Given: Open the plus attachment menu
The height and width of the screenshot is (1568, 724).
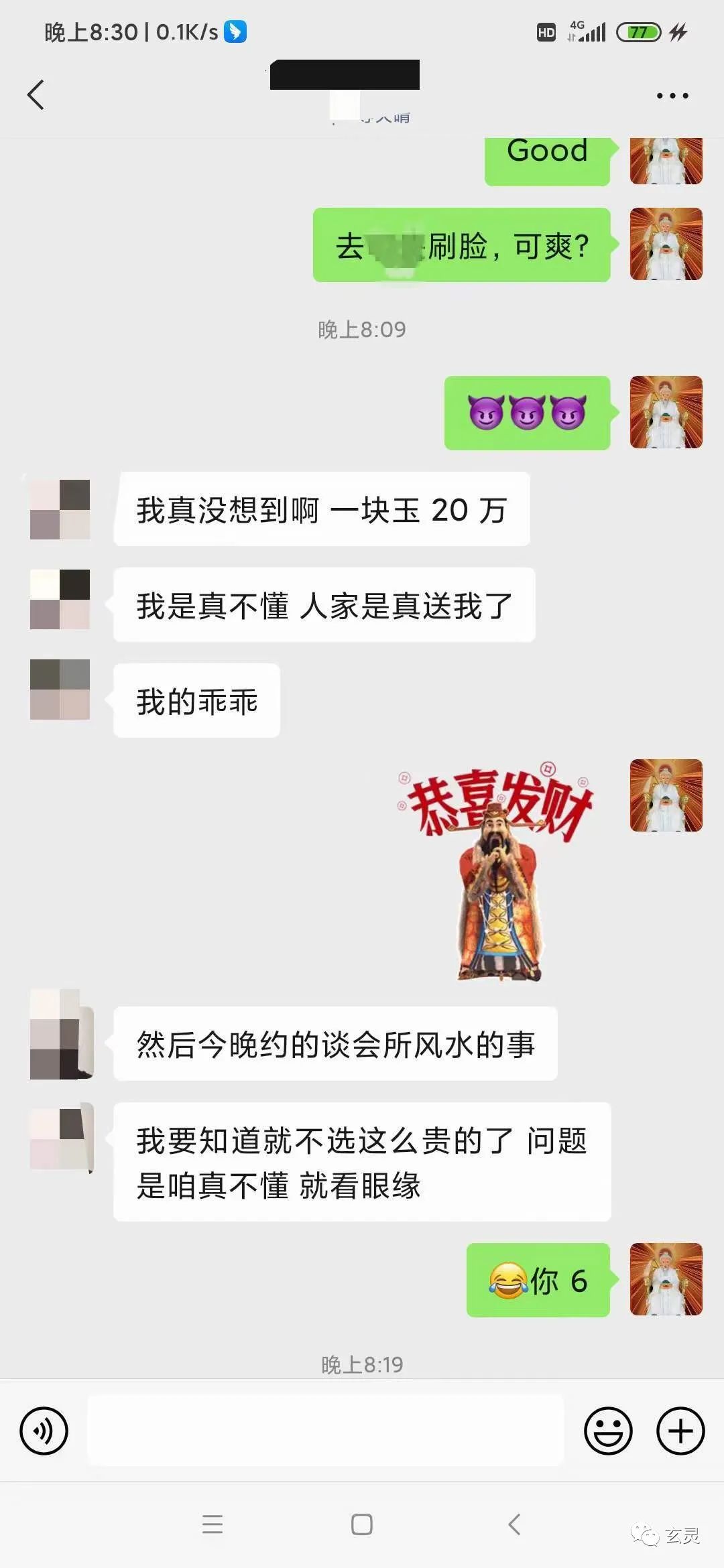Looking at the screenshot, I should click(680, 1431).
